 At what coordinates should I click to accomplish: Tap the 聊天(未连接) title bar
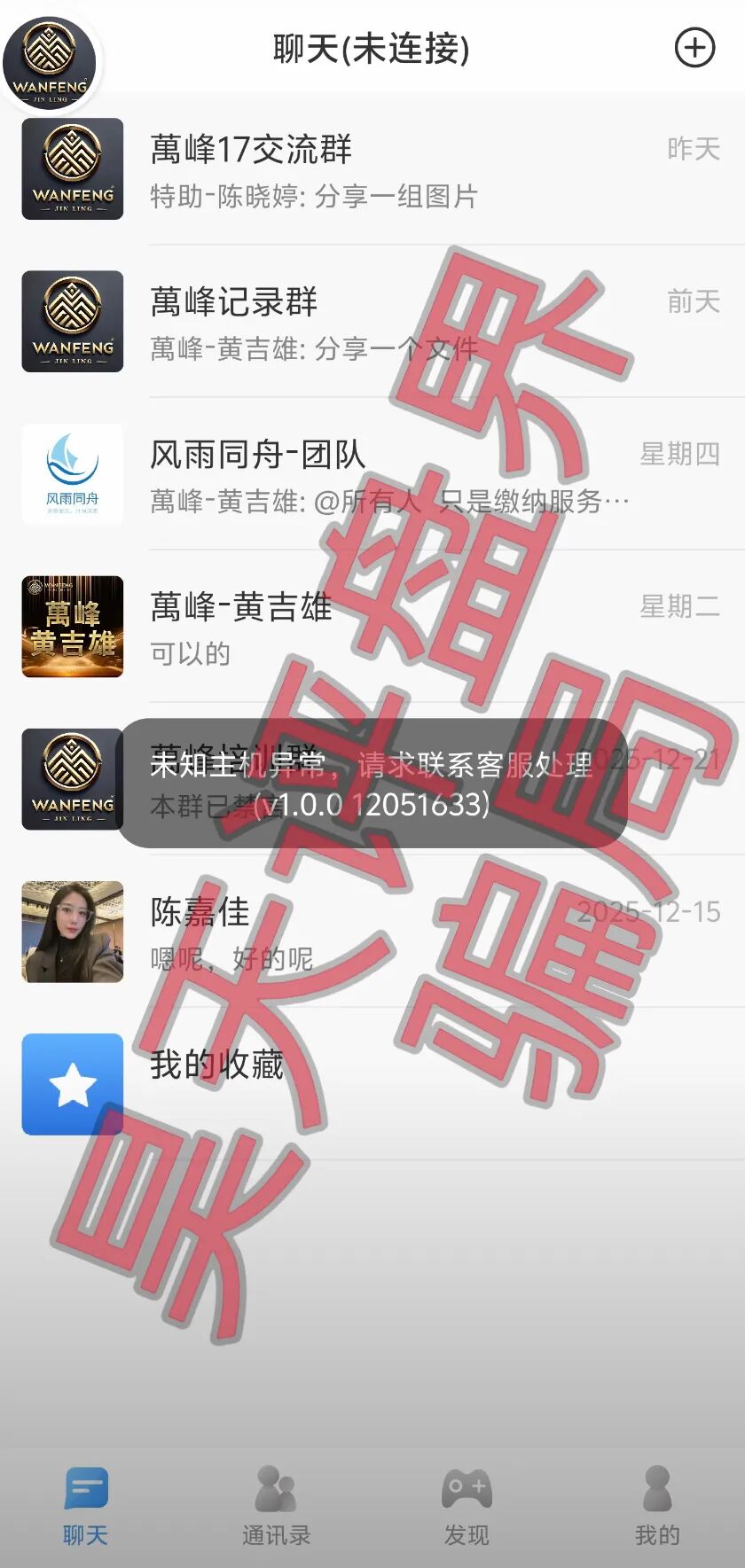[x=372, y=49]
